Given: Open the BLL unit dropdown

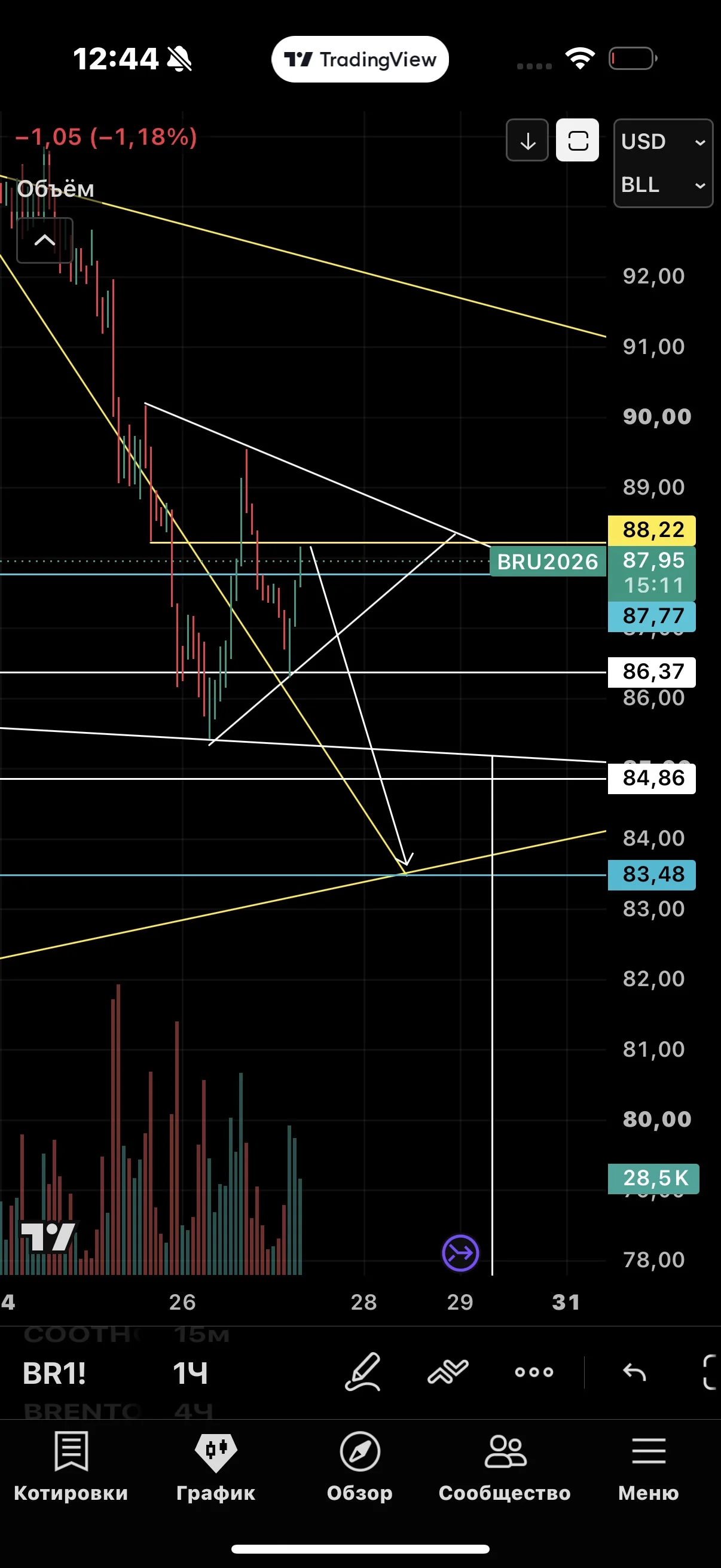Looking at the screenshot, I should [663, 184].
